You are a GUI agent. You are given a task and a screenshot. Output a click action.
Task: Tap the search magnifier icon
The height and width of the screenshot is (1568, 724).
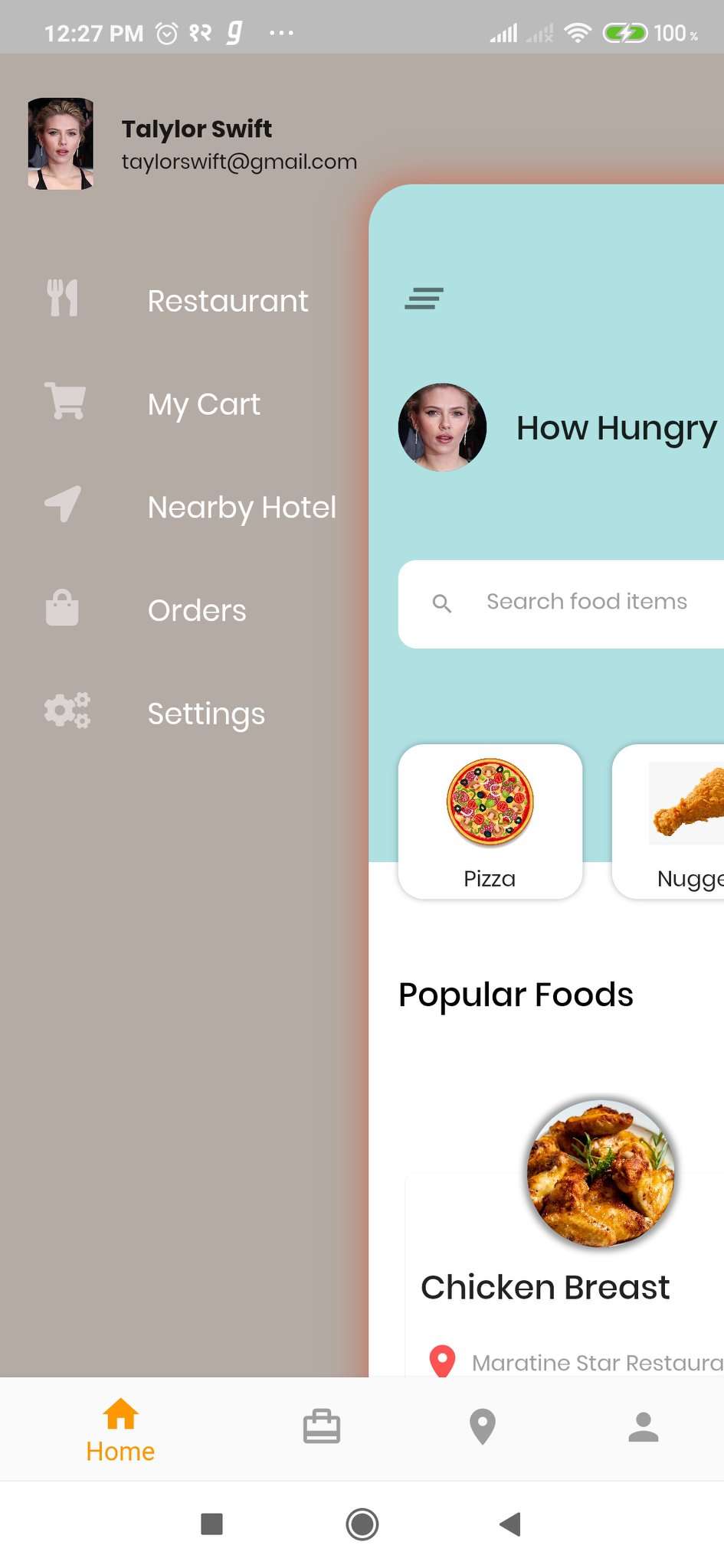click(x=442, y=603)
